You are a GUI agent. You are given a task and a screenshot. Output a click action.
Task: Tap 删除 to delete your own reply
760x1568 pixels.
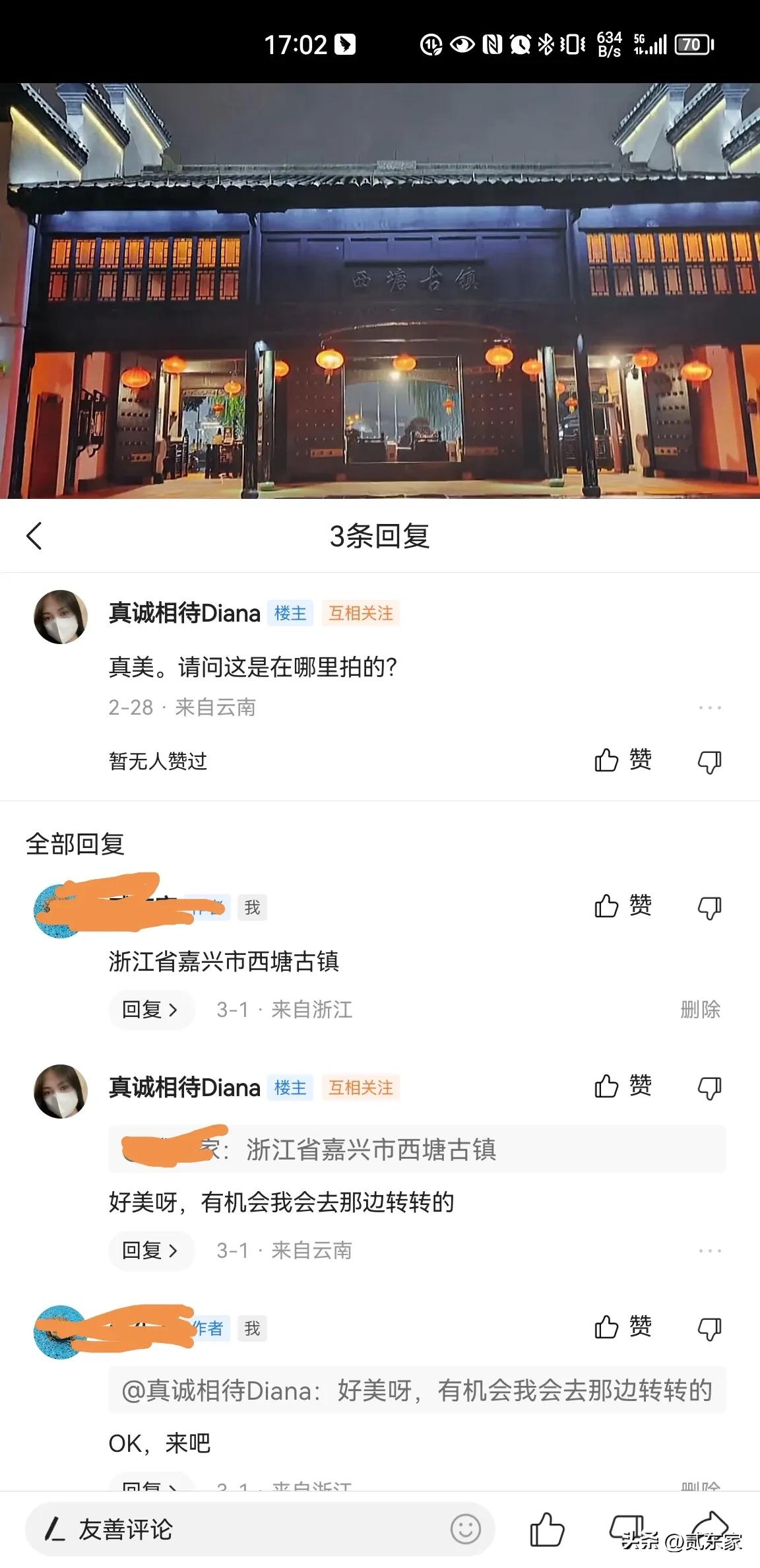click(700, 1009)
